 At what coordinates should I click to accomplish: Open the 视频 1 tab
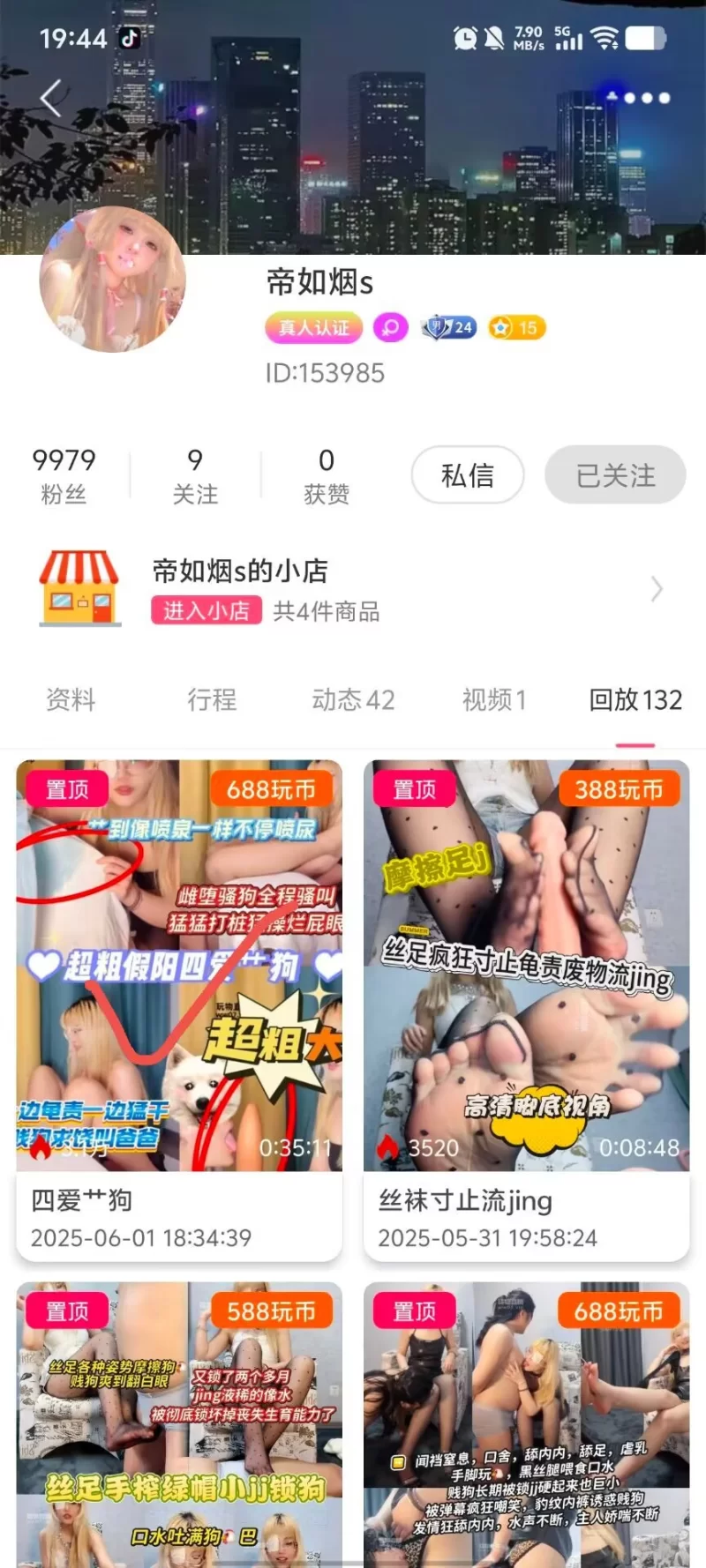(x=494, y=700)
